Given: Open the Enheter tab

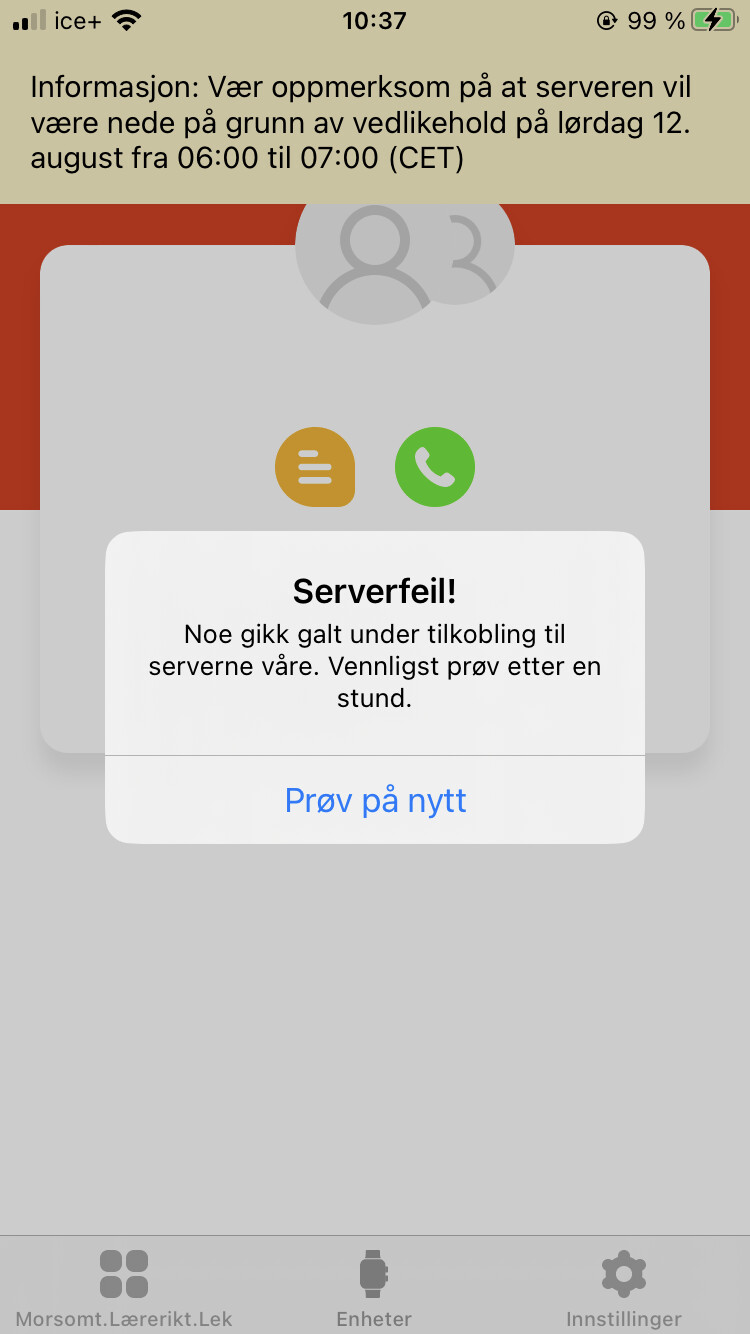Looking at the screenshot, I should (374, 1288).
